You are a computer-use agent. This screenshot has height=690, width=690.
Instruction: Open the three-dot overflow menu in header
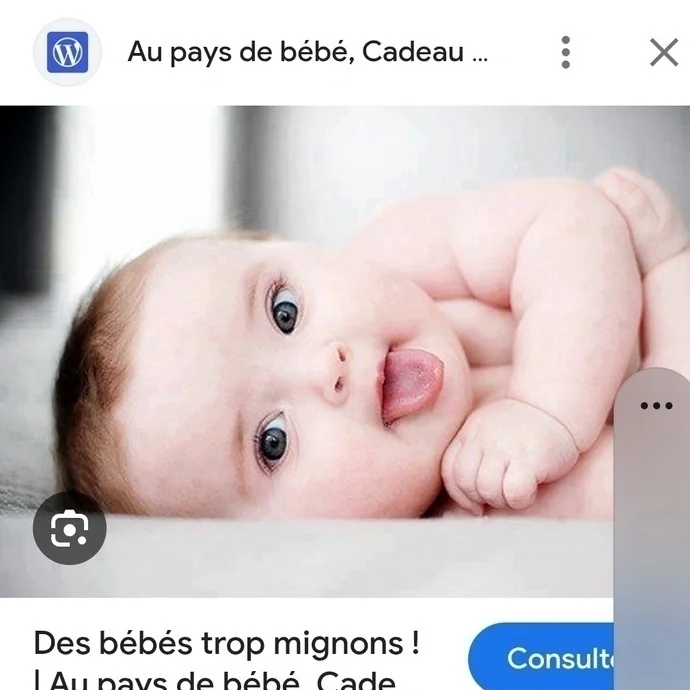pos(566,52)
